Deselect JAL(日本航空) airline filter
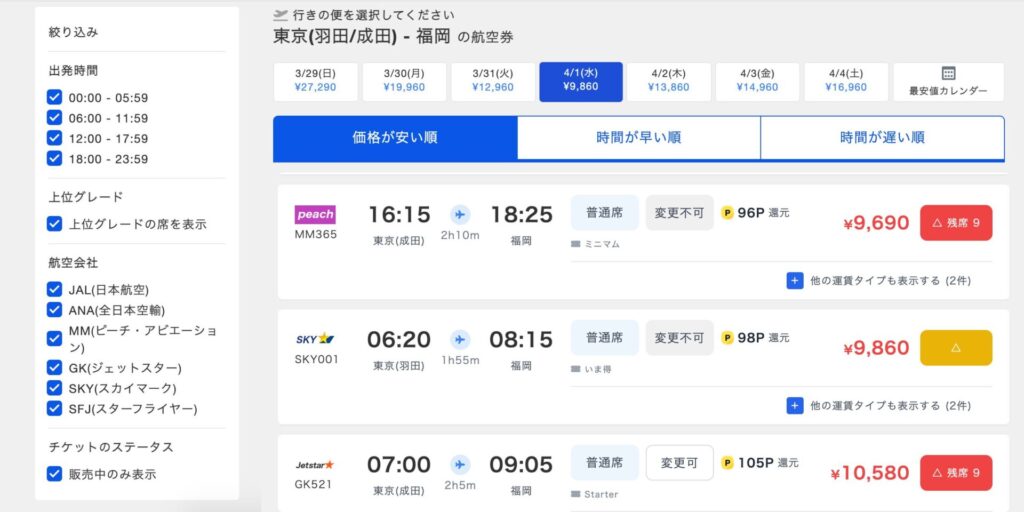 pos(55,290)
